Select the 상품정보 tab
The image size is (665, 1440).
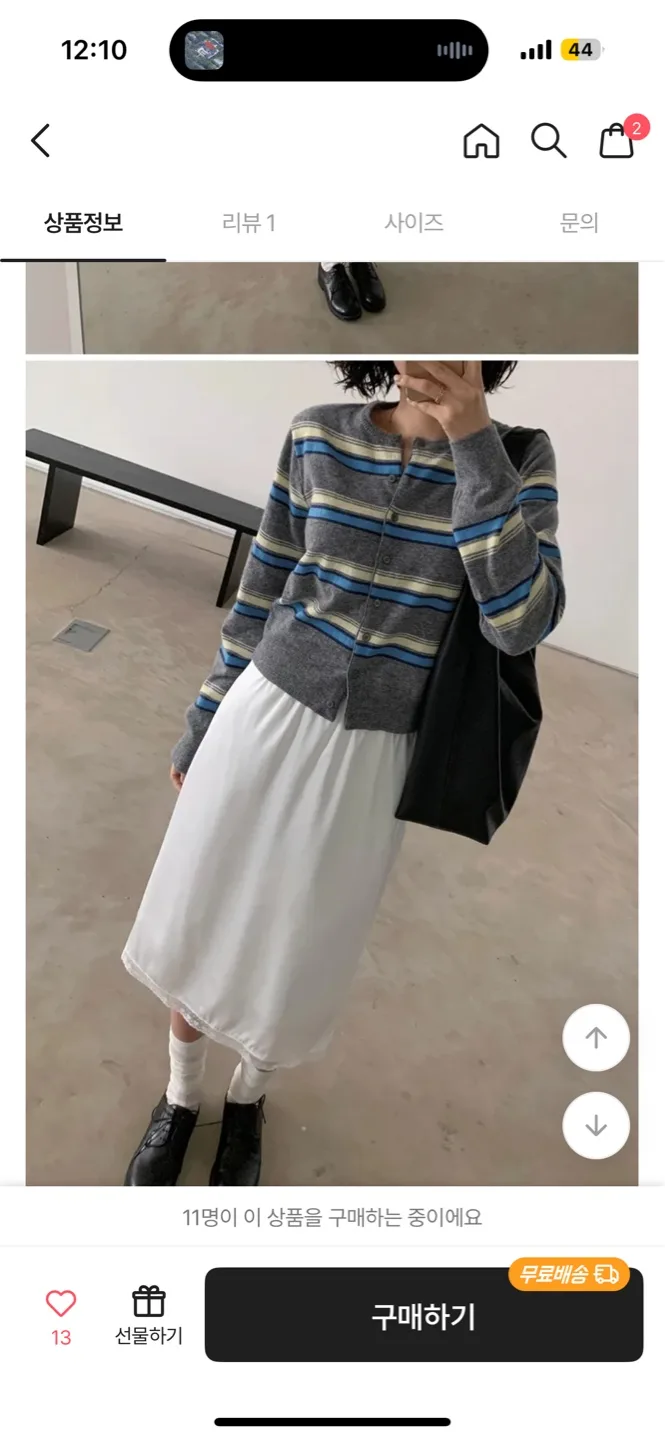[83, 223]
